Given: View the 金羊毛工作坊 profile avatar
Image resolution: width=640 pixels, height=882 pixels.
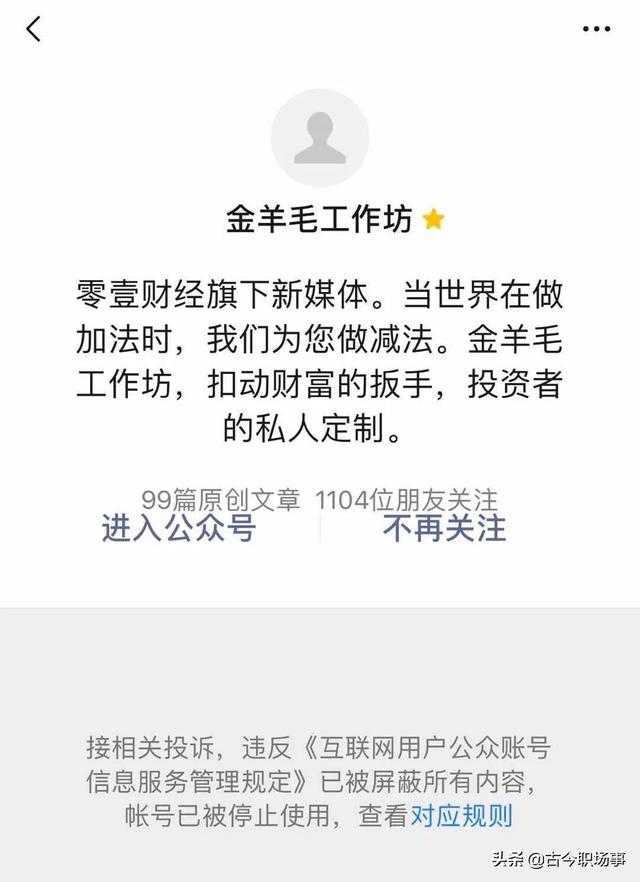Looking at the screenshot, I should (x=320, y=138).
